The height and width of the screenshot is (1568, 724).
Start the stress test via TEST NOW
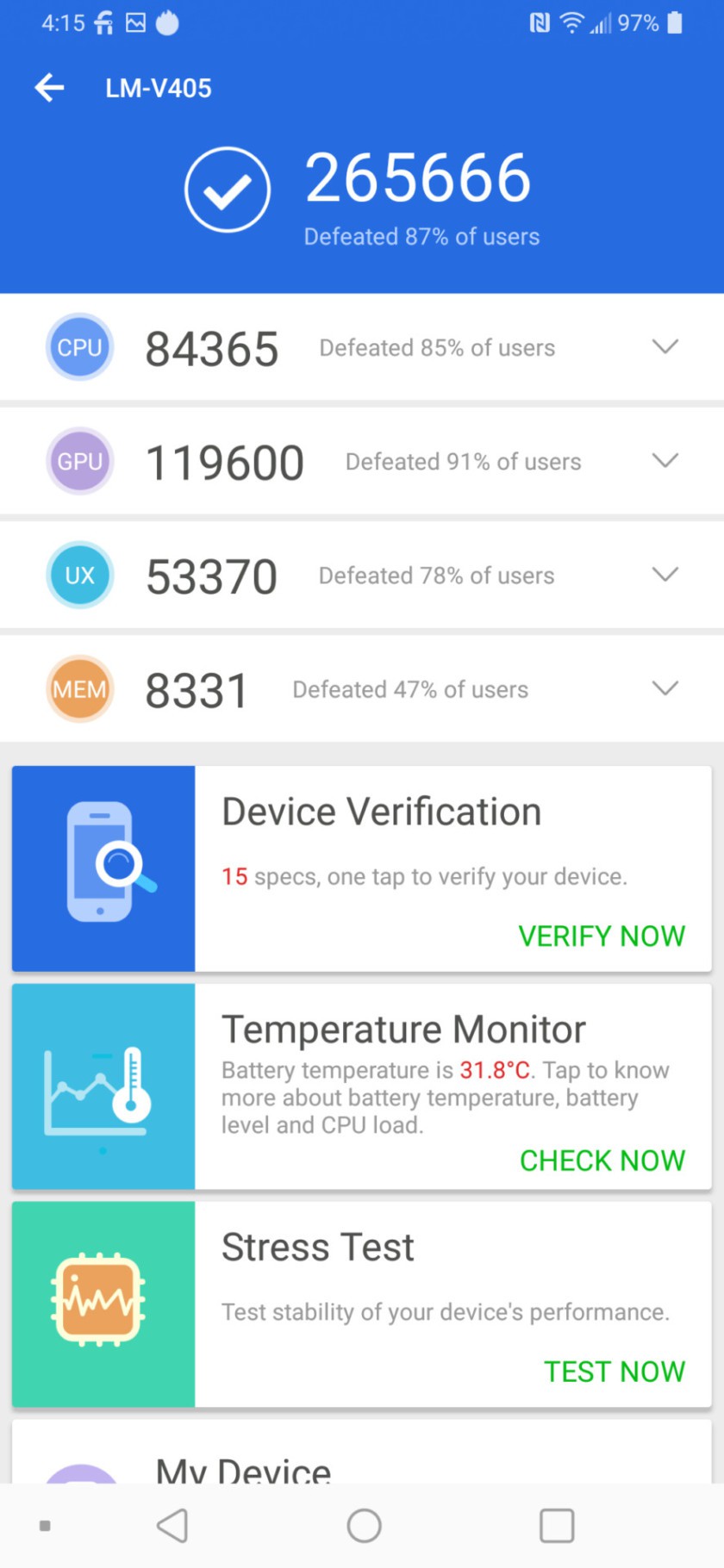coord(615,1371)
